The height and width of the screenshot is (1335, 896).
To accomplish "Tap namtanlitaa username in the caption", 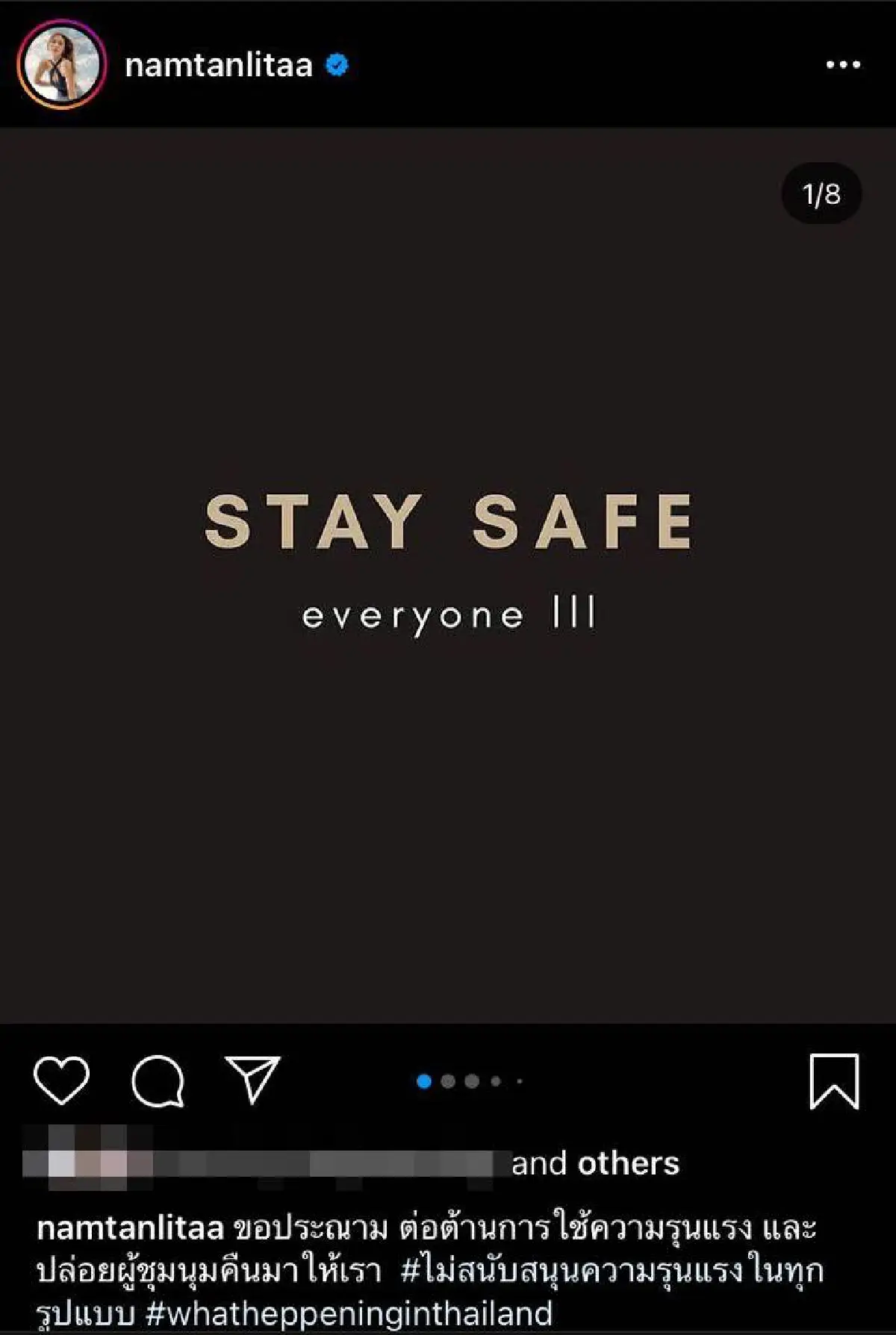I will [130, 1228].
